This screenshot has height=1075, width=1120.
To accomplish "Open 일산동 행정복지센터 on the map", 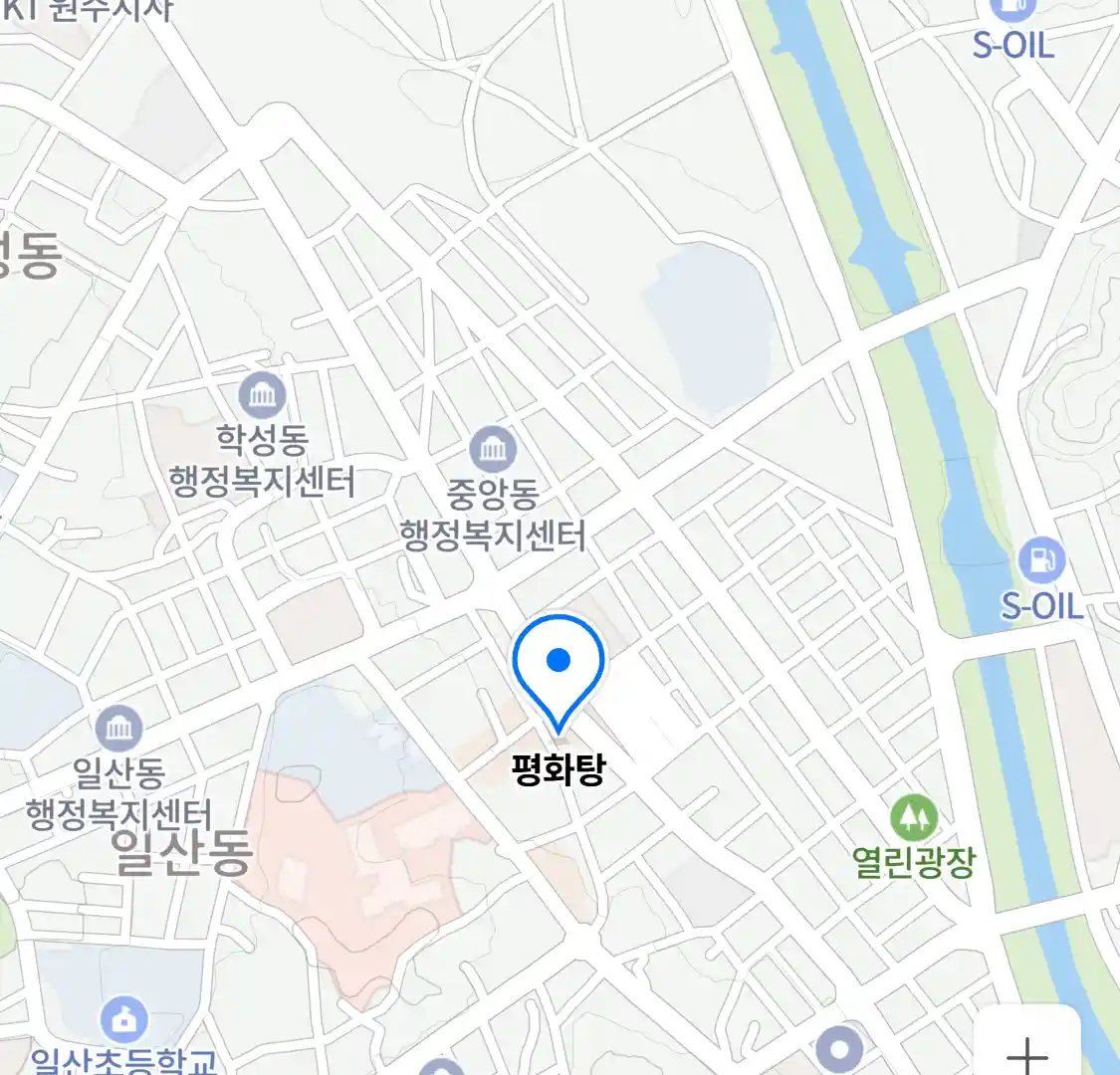I will click(x=118, y=730).
